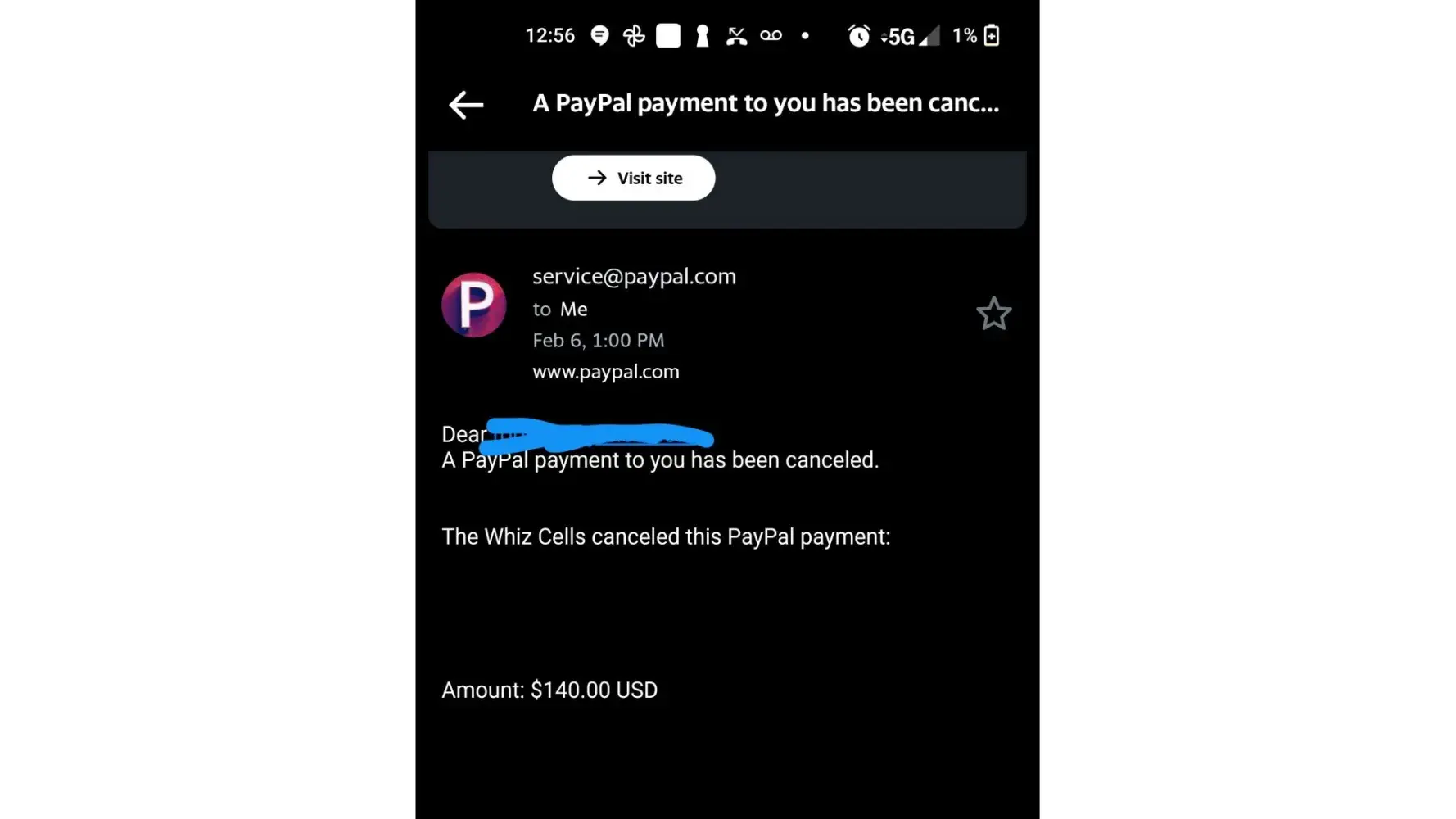
Task: Go back using the arrow
Action: 466,105
